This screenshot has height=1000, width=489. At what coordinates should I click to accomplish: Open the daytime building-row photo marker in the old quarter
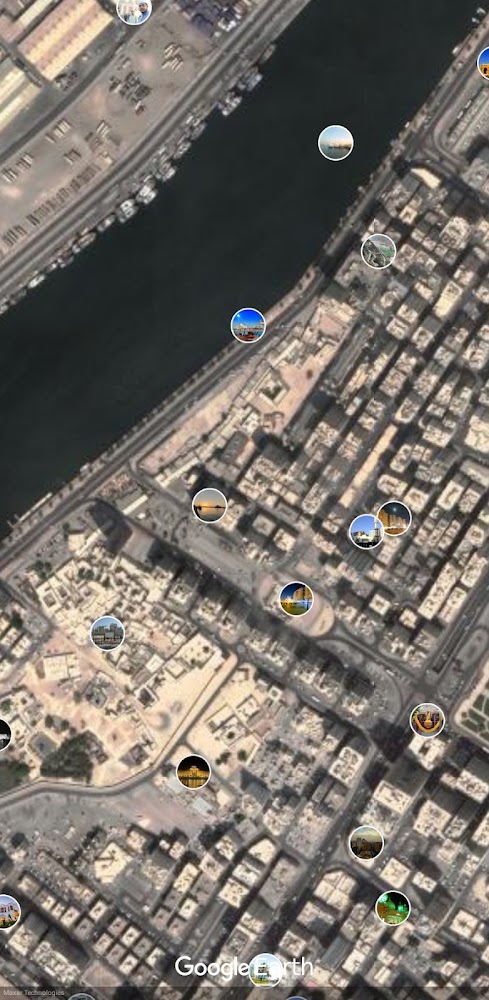107,633
